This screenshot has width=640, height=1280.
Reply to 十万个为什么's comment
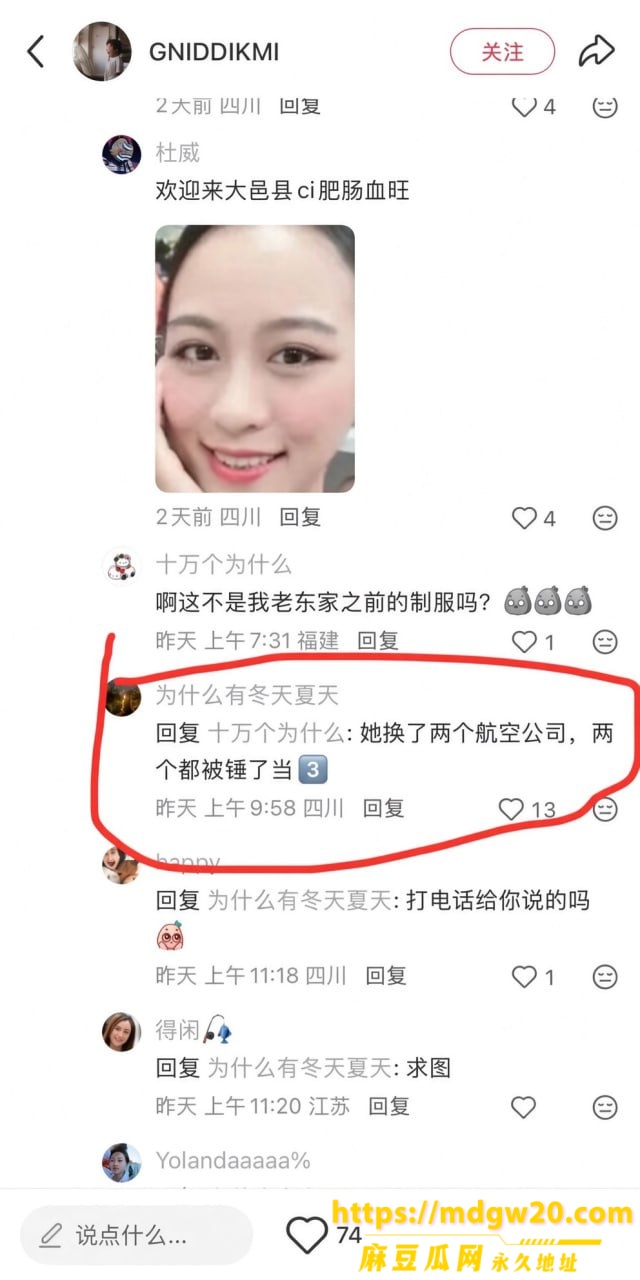point(378,640)
